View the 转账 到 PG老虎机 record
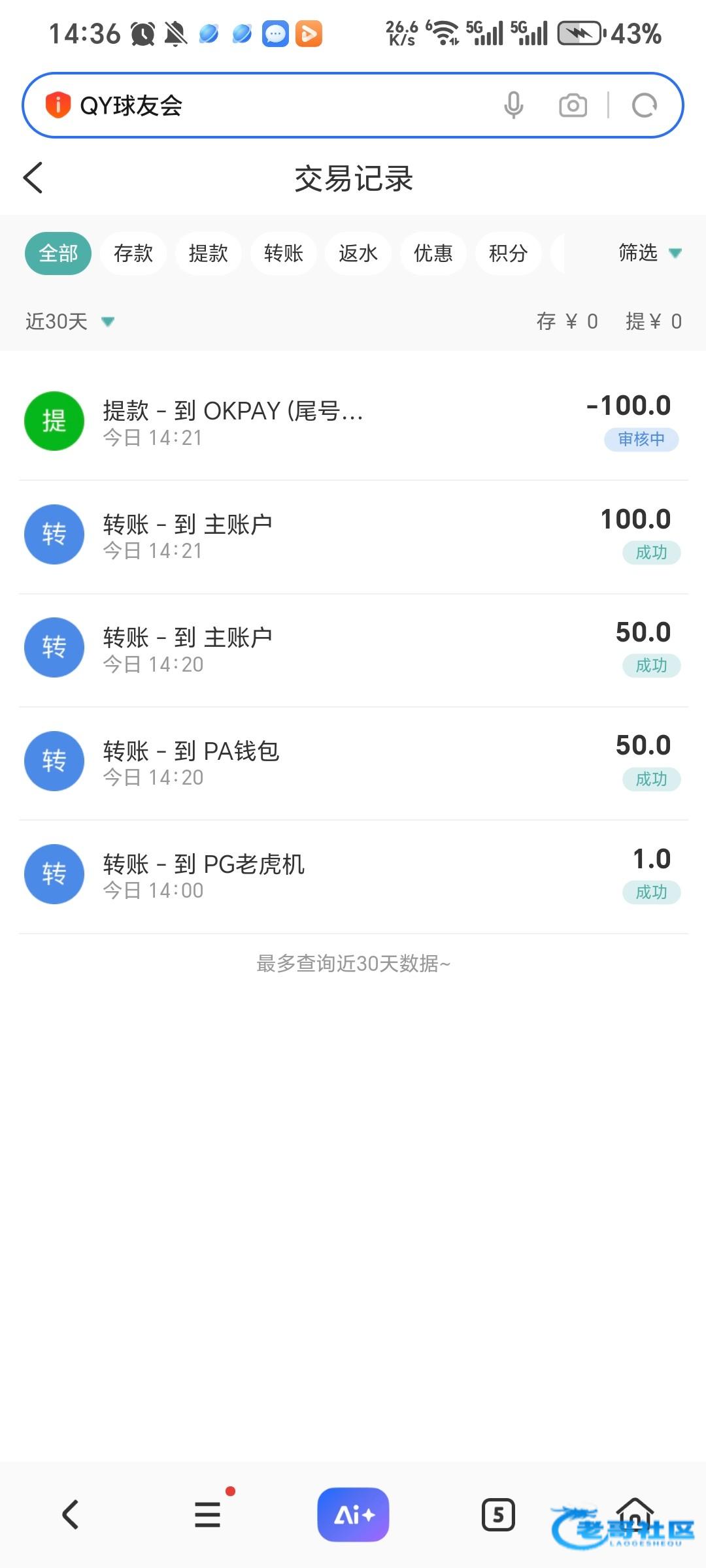Viewport: 706px width, 1568px height. [353, 875]
